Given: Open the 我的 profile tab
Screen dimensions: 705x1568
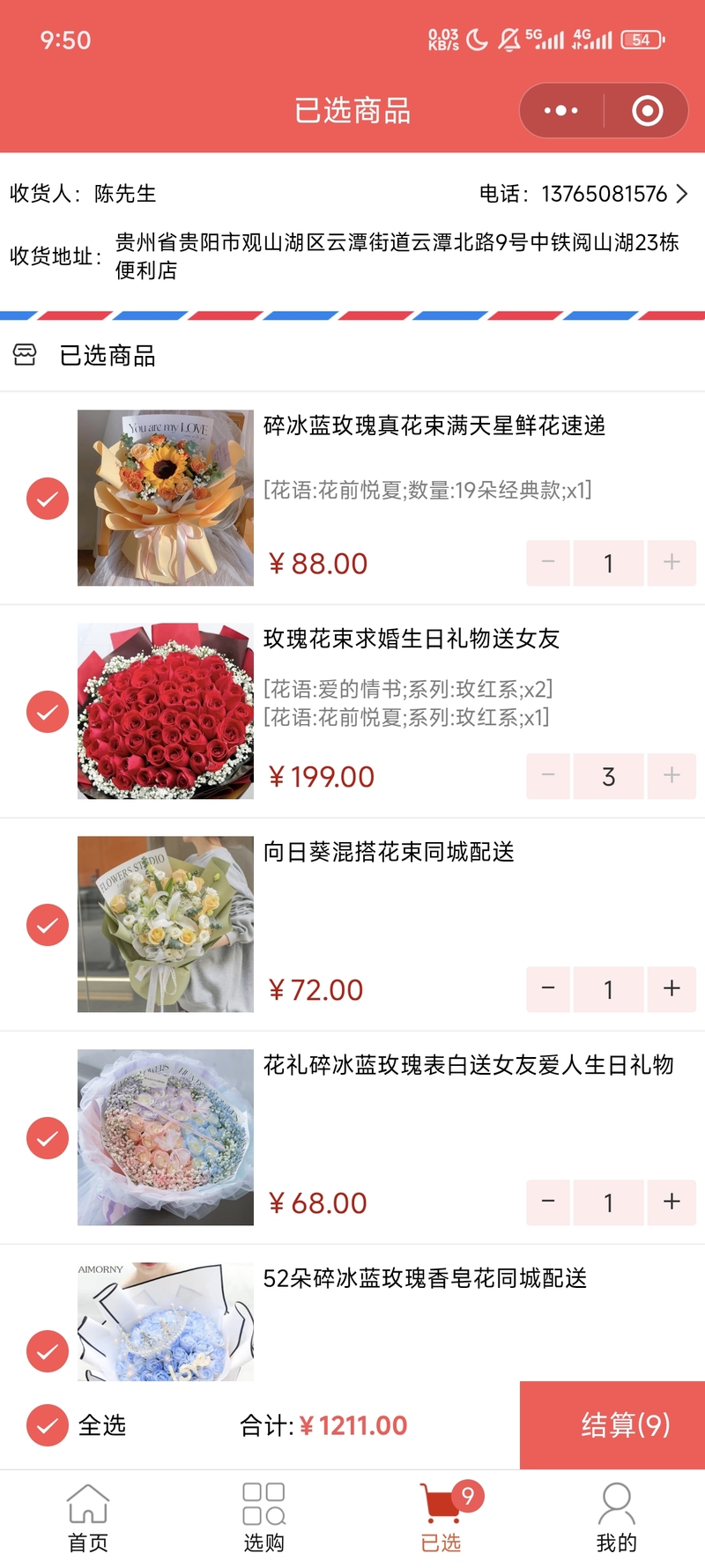Looking at the screenshot, I should point(616,1517).
